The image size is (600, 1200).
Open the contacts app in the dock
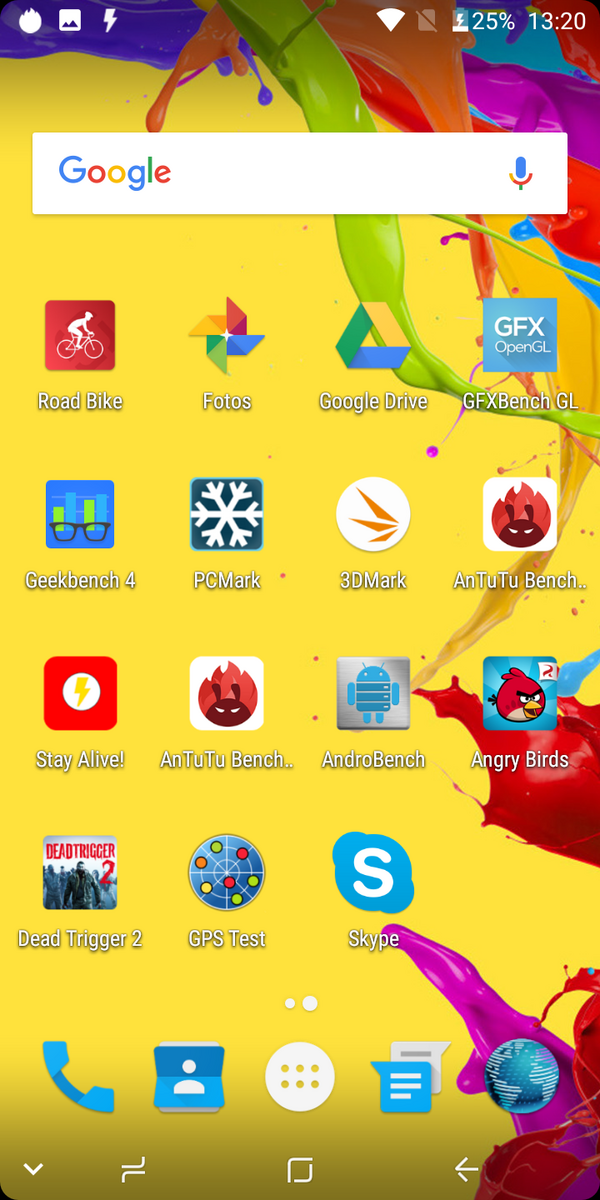click(189, 1077)
